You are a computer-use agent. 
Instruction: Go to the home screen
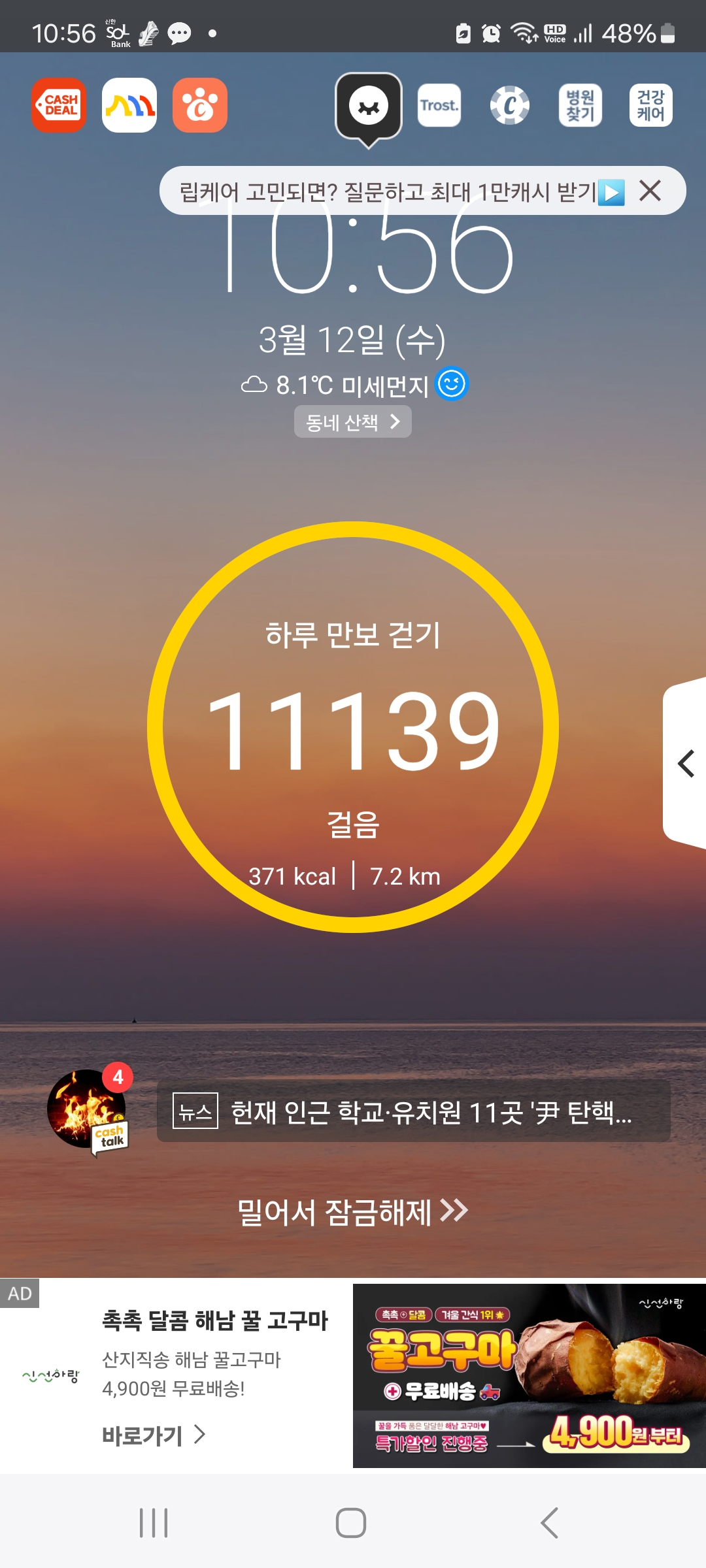[351, 1523]
